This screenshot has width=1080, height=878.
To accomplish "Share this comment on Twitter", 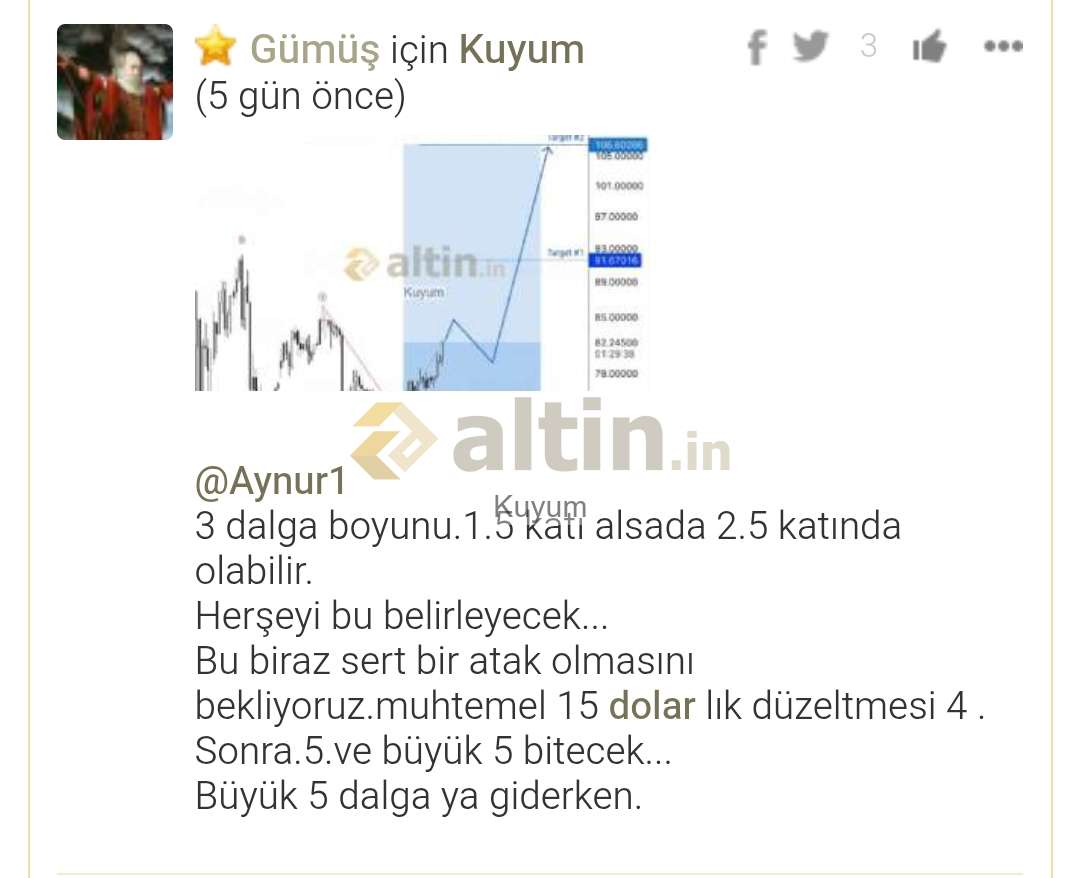I will (x=811, y=46).
